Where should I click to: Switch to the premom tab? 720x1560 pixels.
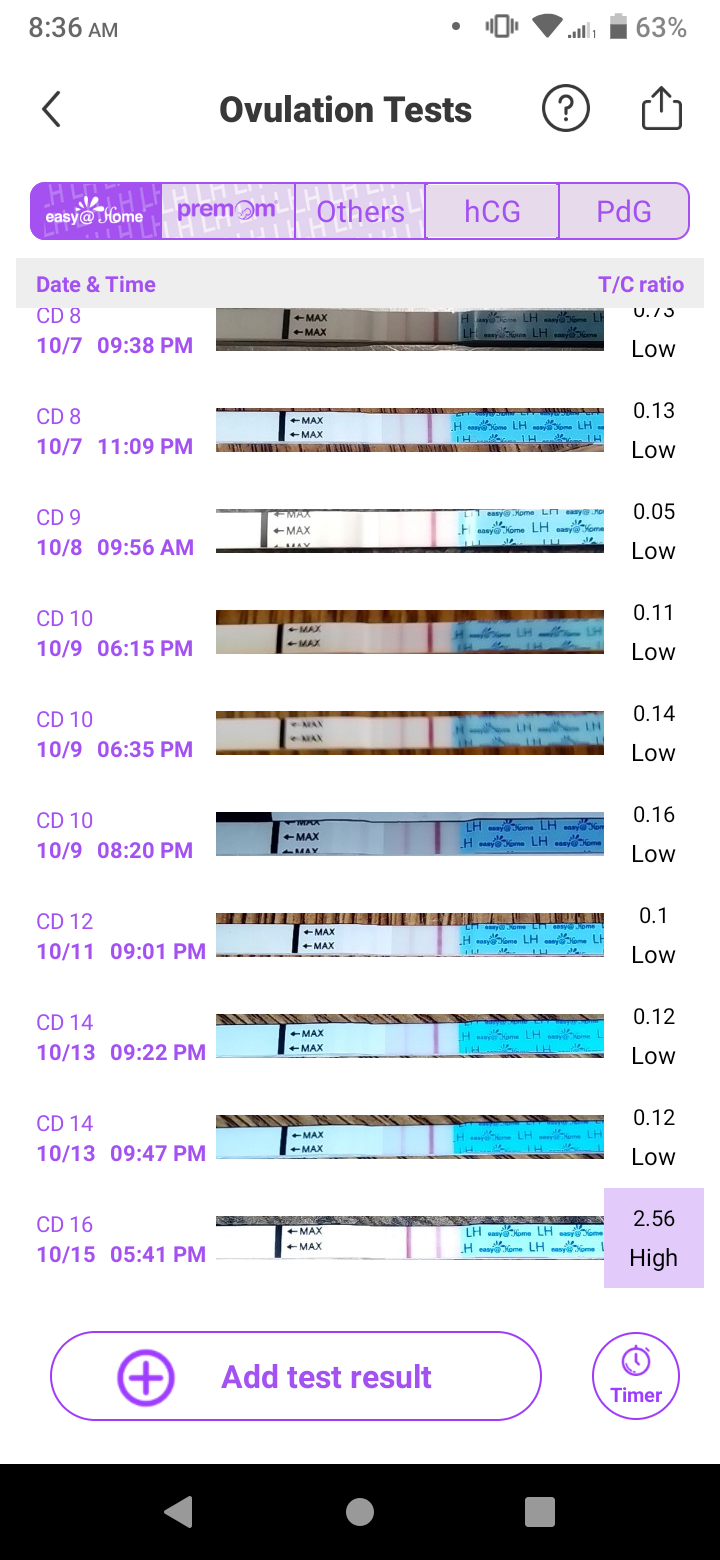pyautogui.click(x=227, y=211)
